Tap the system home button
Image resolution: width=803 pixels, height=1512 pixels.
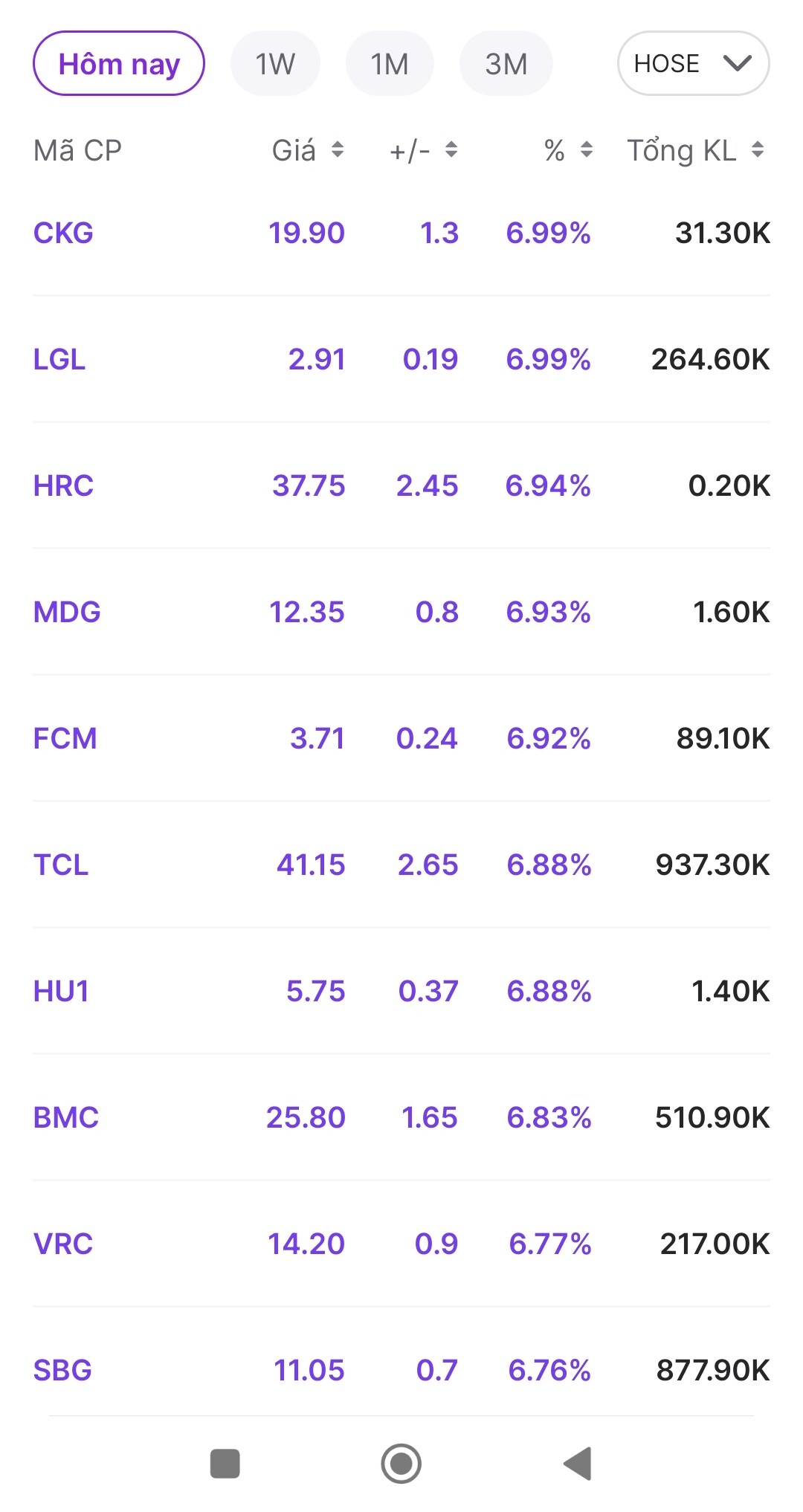[x=401, y=1464]
